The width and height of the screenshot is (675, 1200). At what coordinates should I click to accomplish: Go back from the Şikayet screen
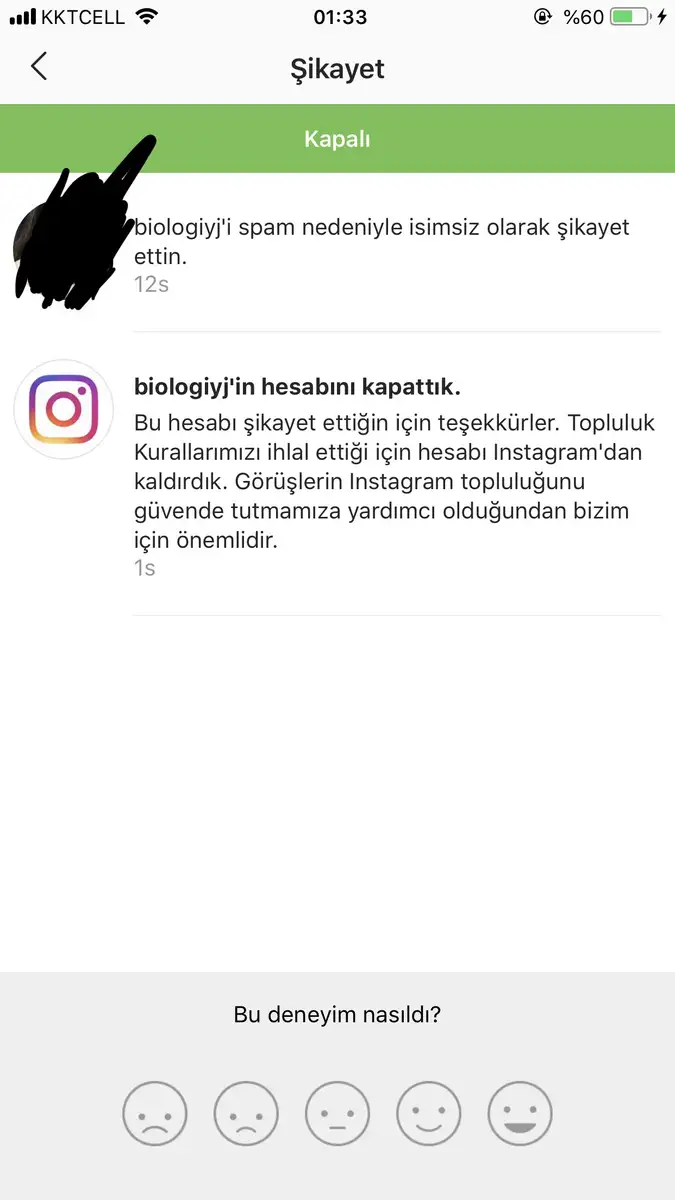coord(39,67)
